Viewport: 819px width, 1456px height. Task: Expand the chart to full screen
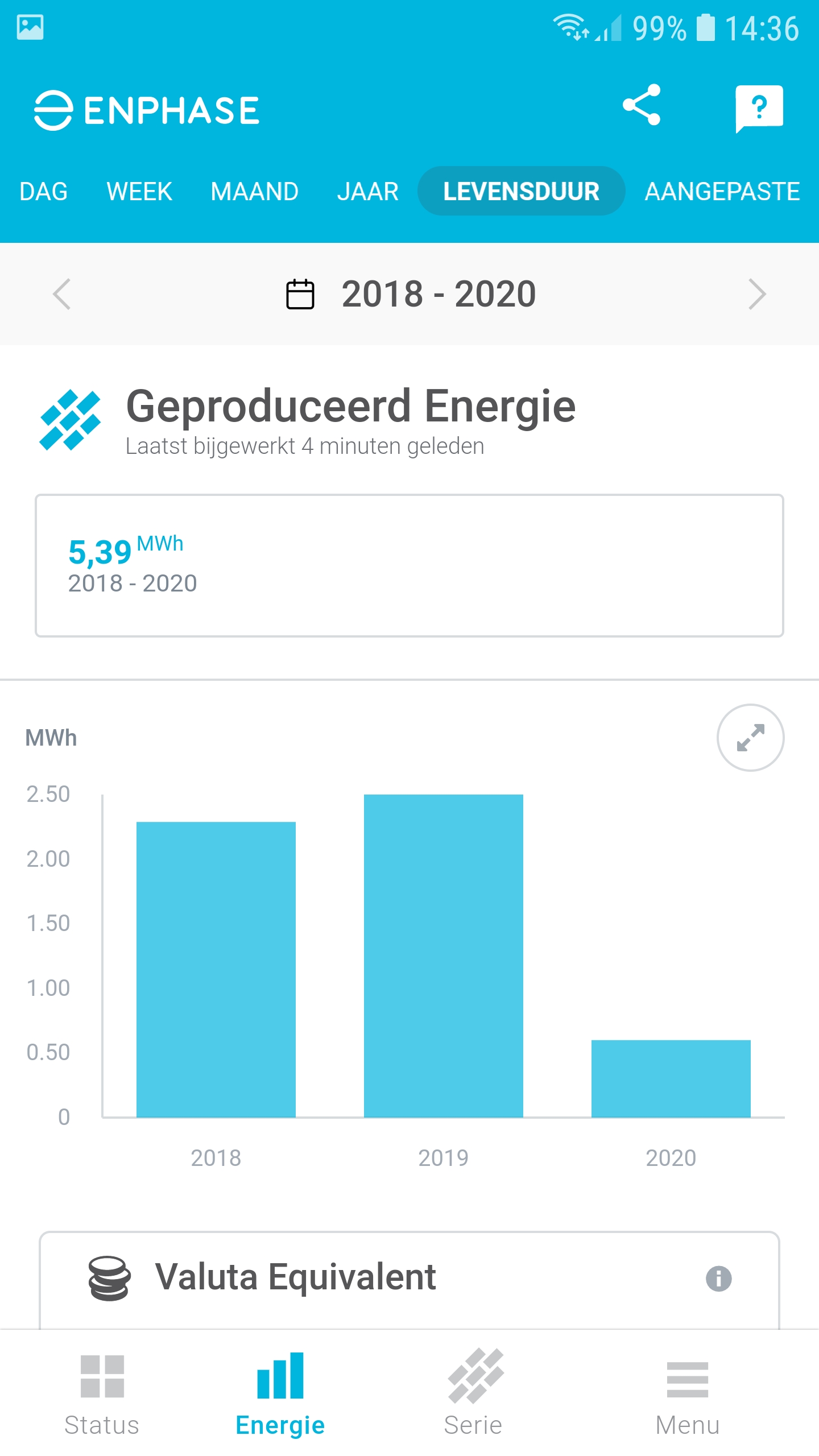pos(750,738)
